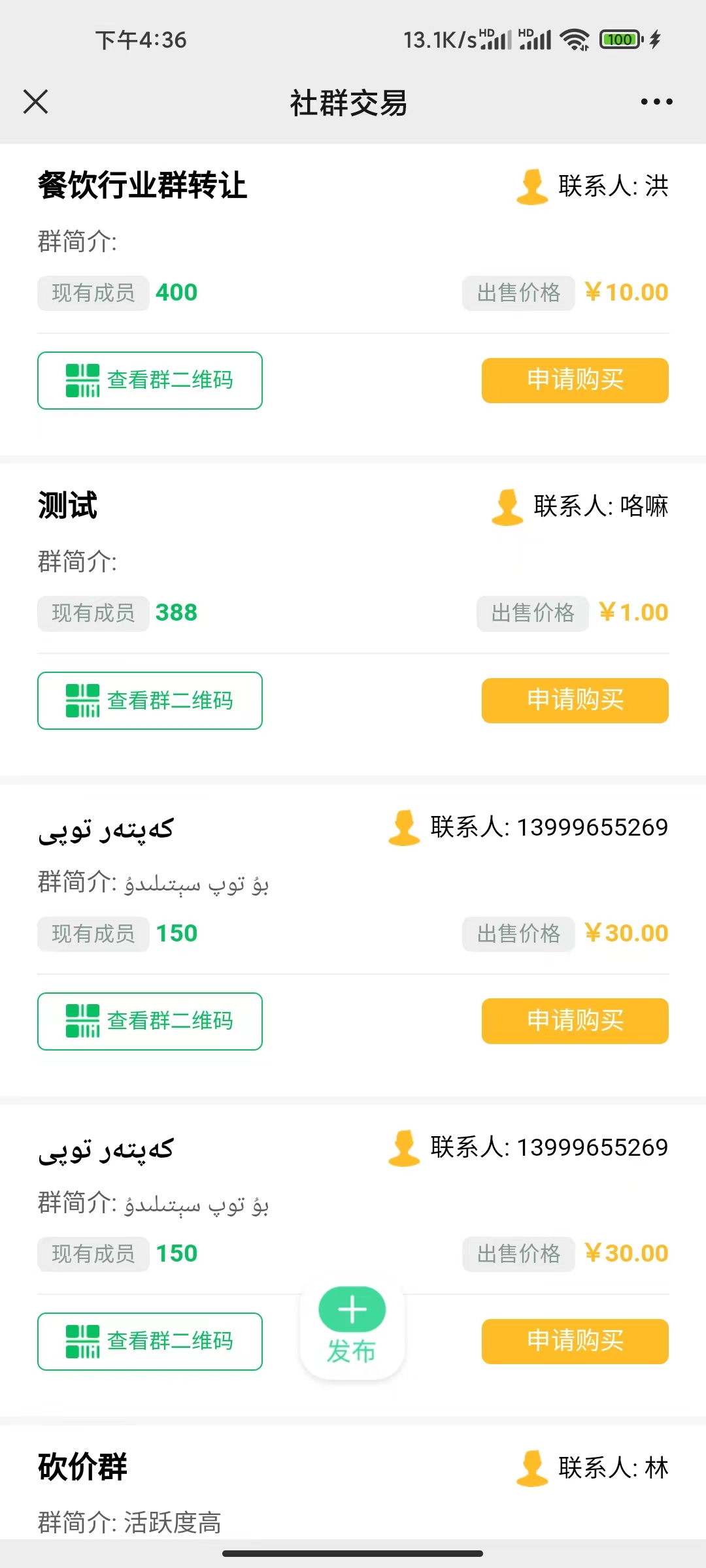Apply to buy the 测试 group
The width and height of the screenshot is (706, 1568).
(x=575, y=700)
